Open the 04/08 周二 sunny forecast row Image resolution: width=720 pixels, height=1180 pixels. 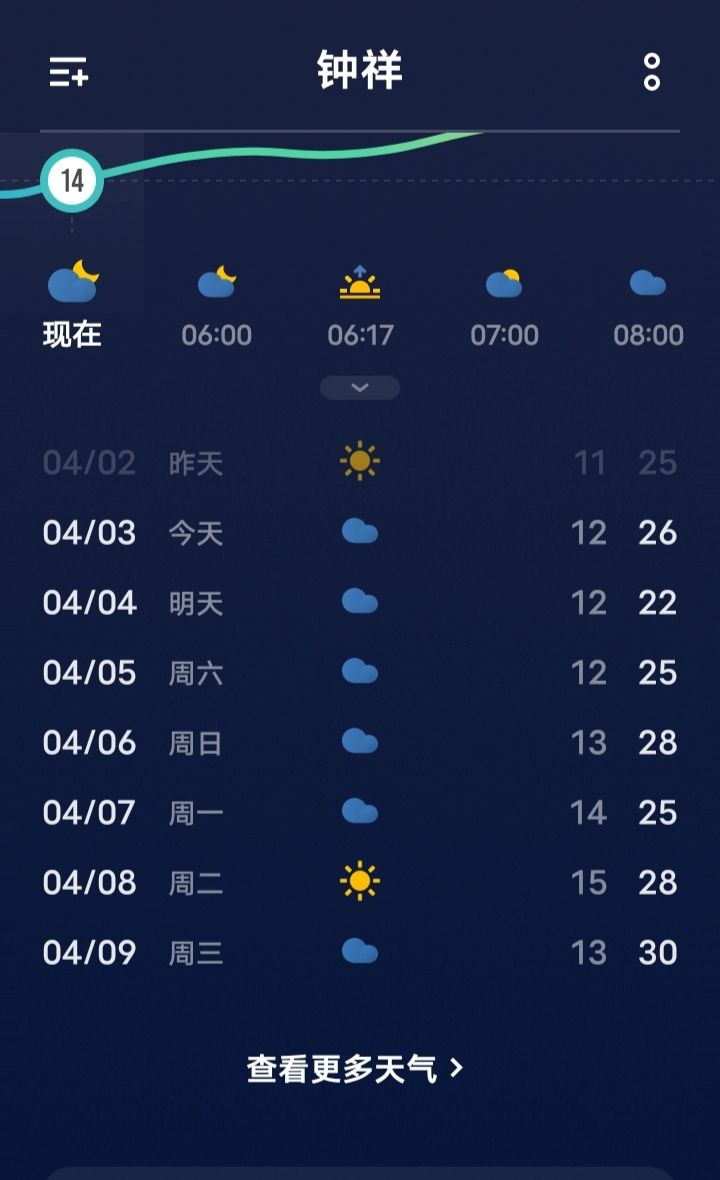360,882
